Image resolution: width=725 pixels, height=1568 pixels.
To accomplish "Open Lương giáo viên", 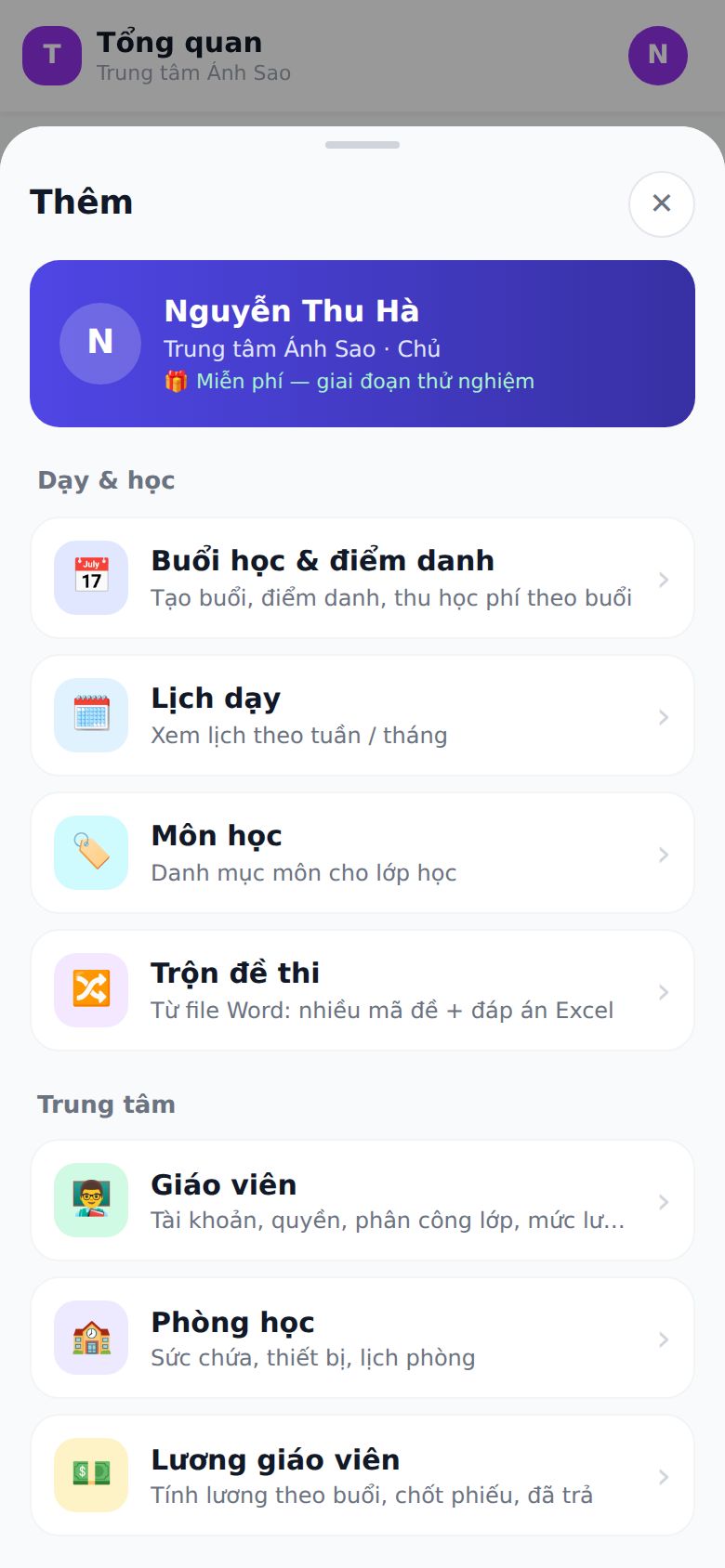I will [x=362, y=1475].
